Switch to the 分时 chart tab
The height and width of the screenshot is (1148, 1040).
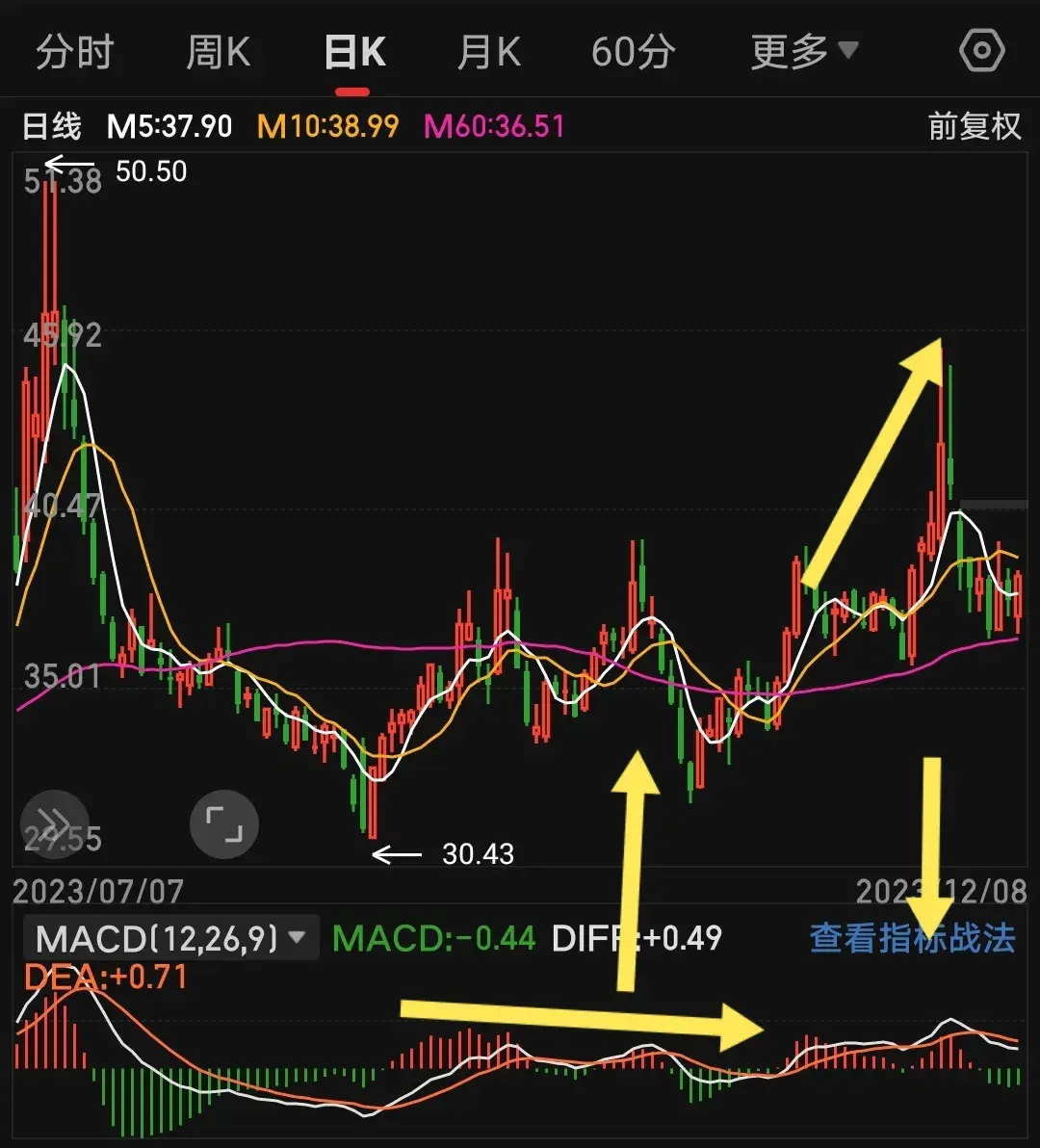75,52
